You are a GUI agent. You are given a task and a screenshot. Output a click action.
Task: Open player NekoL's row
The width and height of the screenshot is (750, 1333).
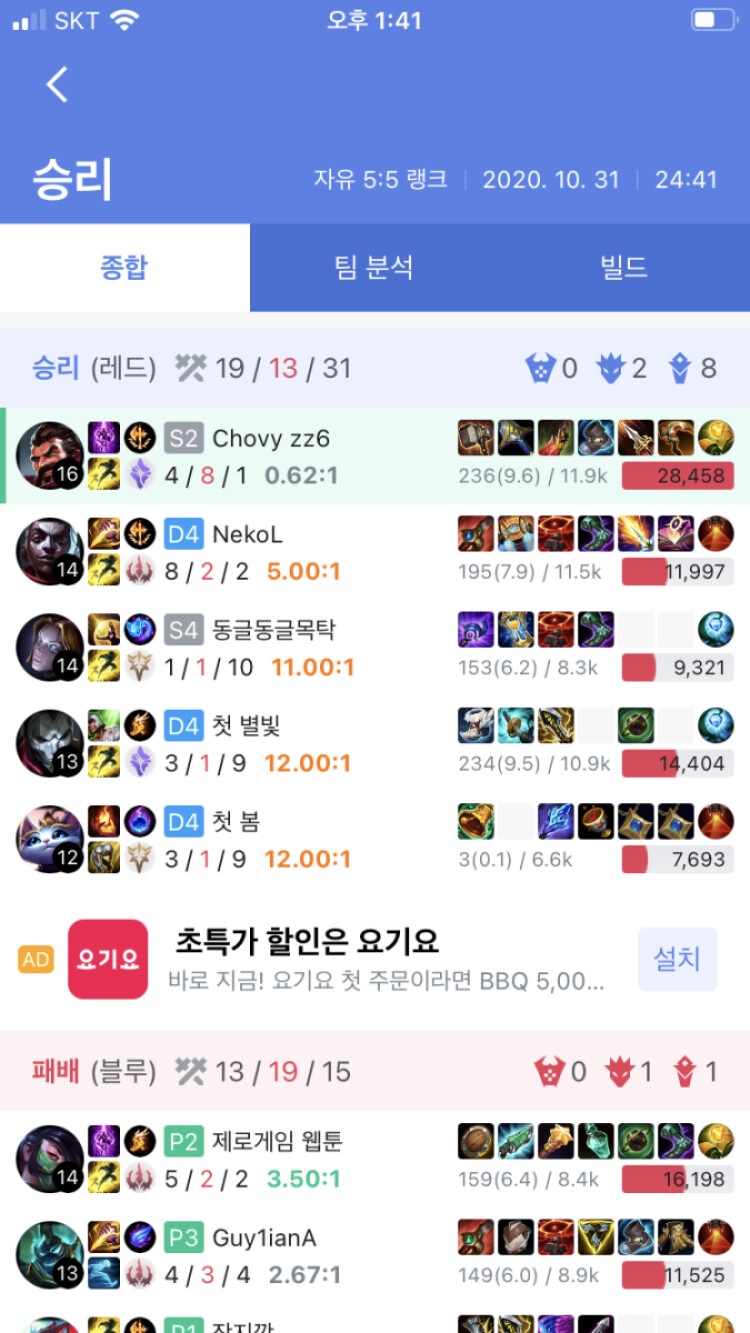coord(247,535)
